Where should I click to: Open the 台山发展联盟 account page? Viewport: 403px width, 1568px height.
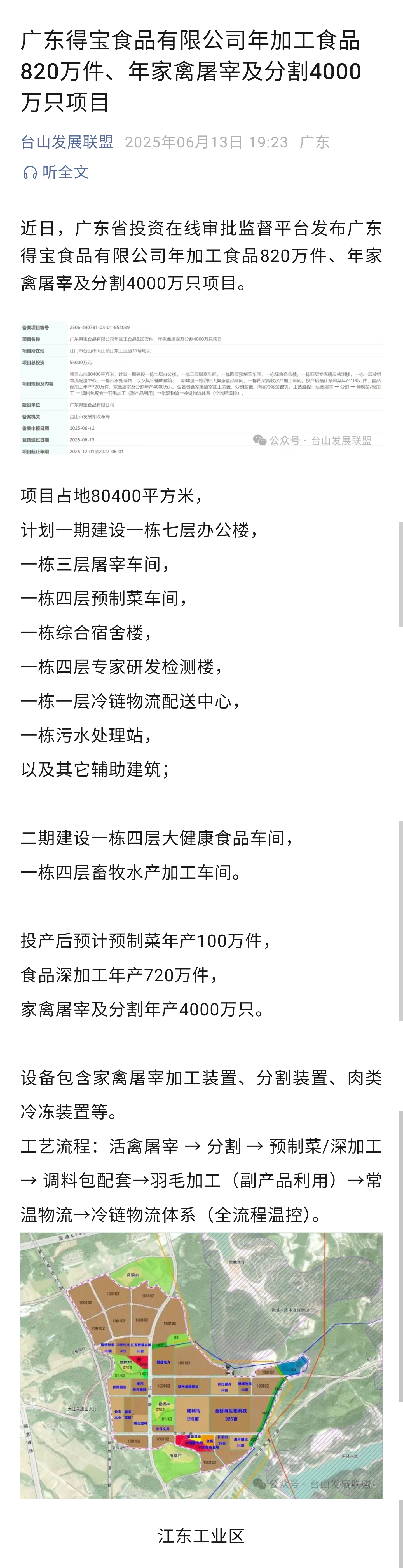pyautogui.click(x=67, y=142)
